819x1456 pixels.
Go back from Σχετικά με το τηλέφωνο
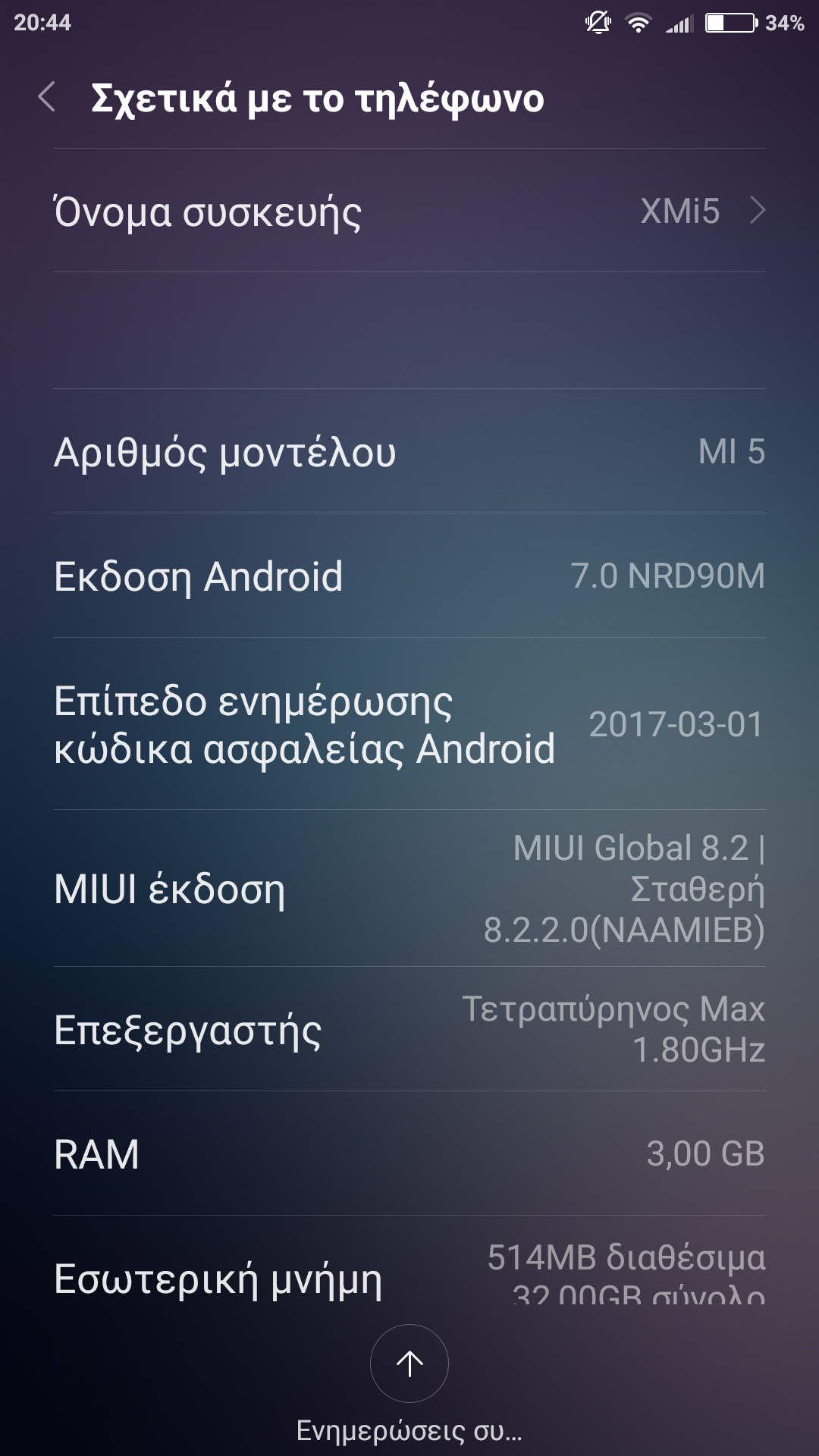[x=47, y=98]
